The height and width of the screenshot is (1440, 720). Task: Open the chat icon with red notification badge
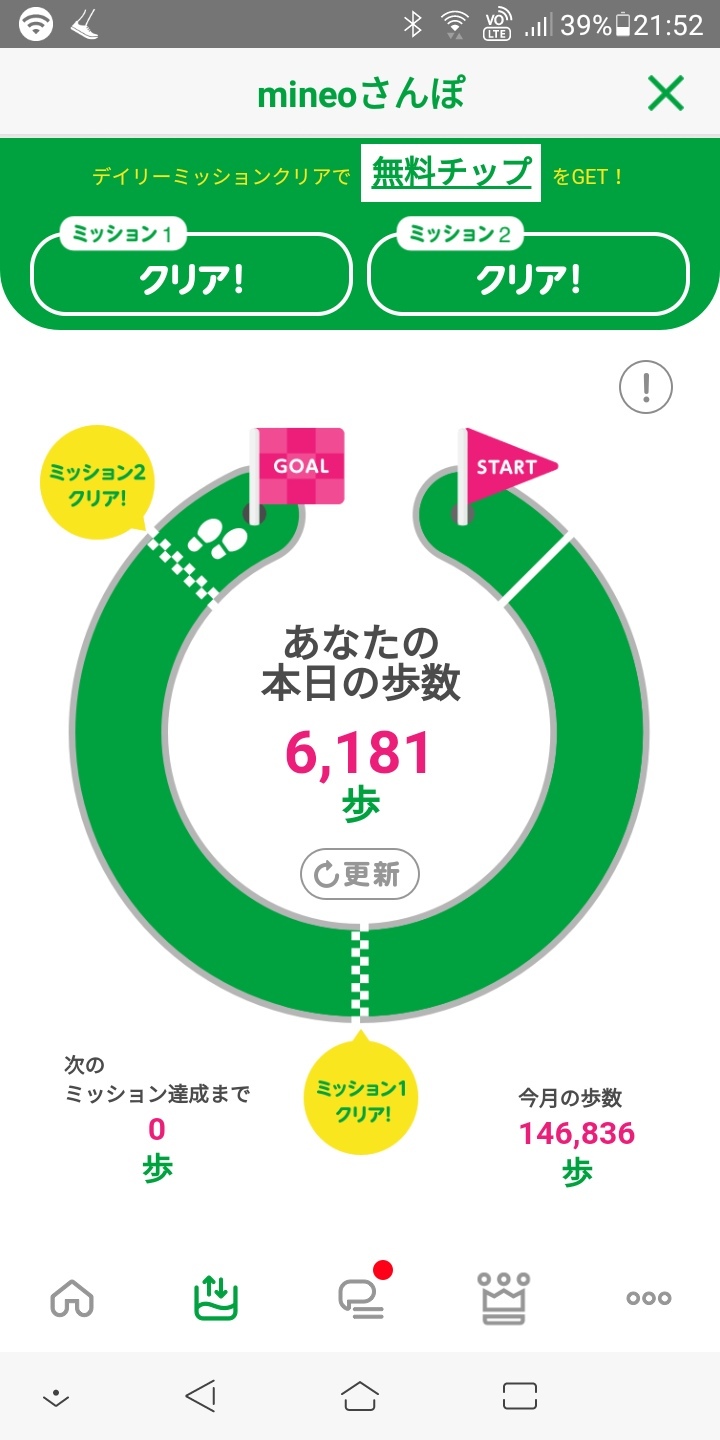(x=361, y=1300)
